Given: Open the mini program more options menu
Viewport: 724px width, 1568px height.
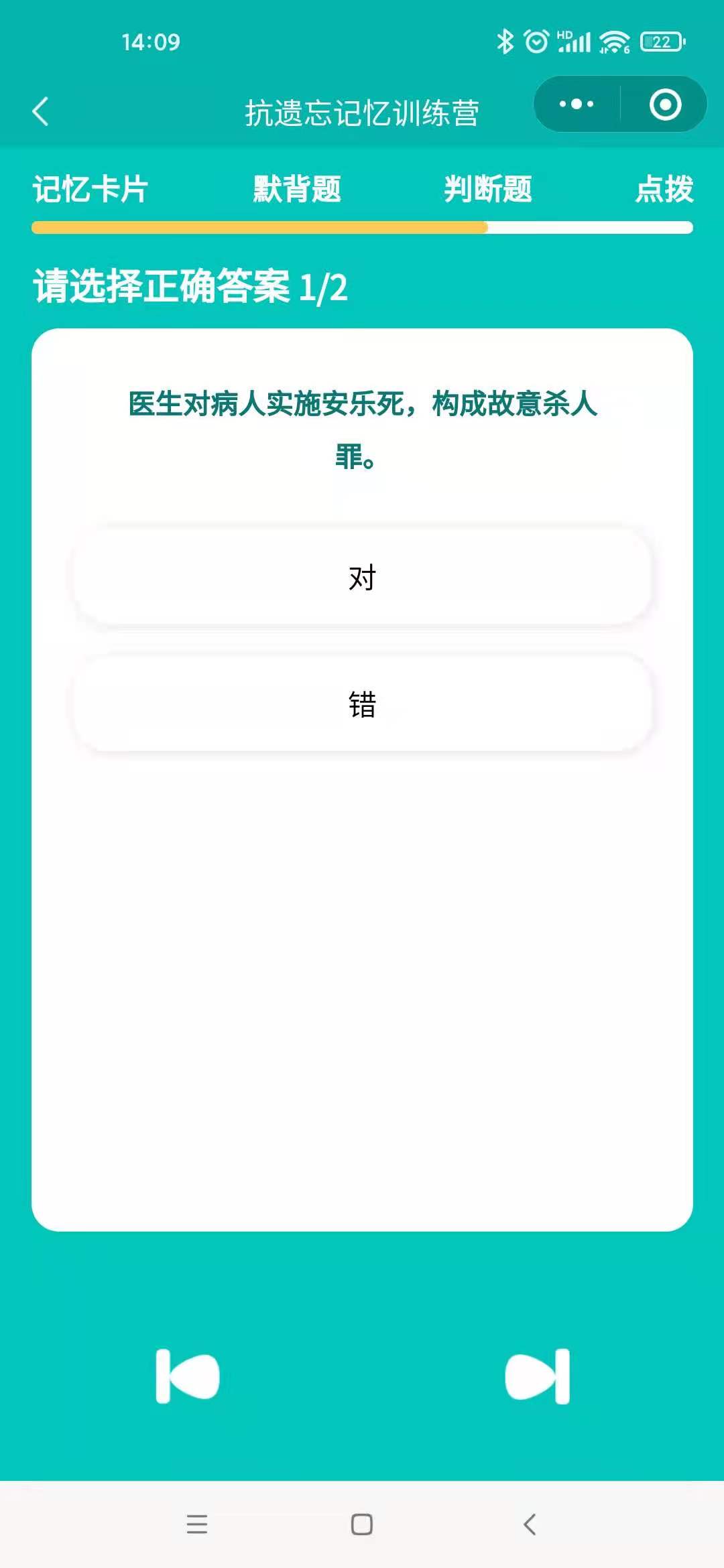Looking at the screenshot, I should (577, 105).
